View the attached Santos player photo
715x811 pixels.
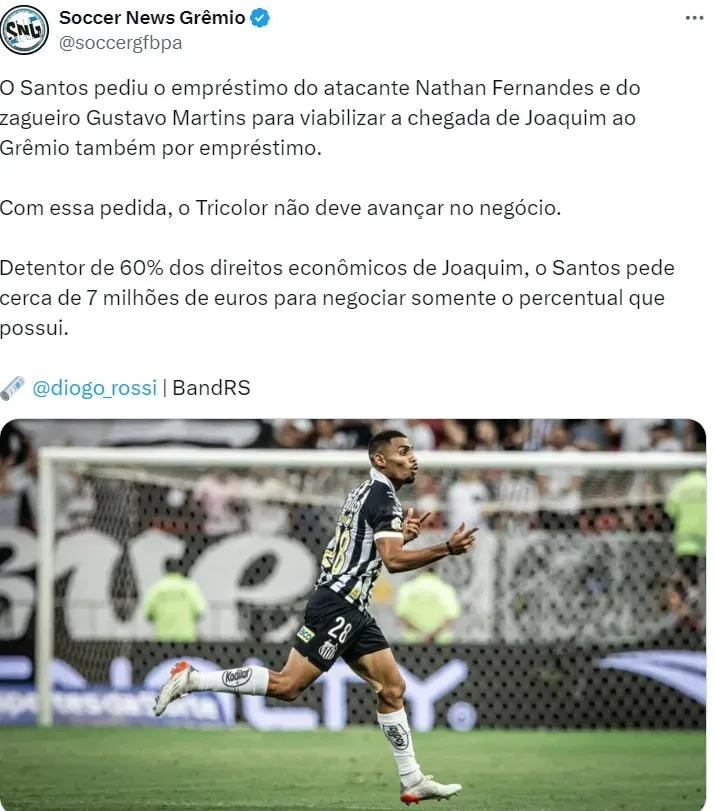tap(353, 614)
